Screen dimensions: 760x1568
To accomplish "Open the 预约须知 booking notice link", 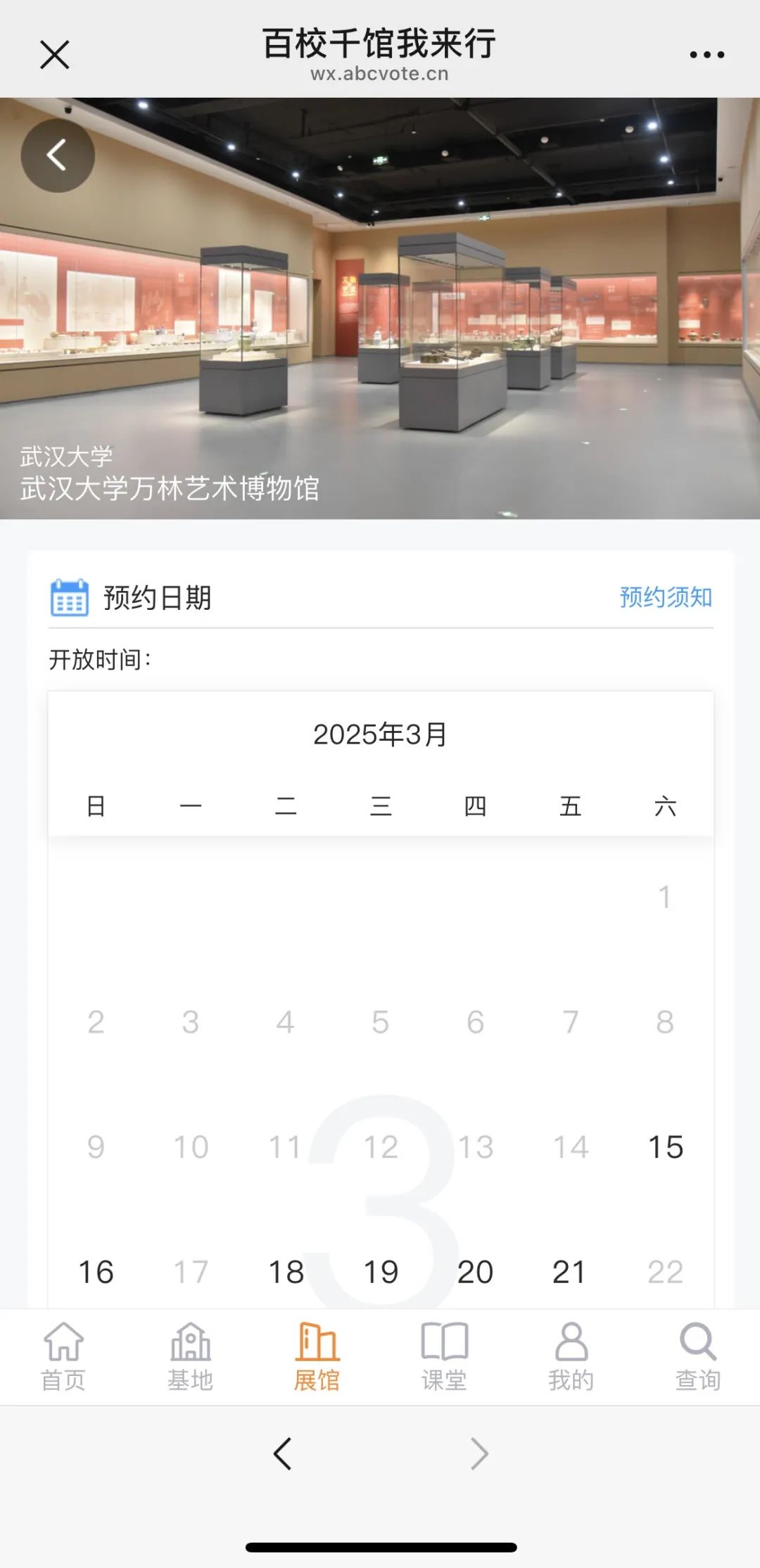I will coord(665,597).
